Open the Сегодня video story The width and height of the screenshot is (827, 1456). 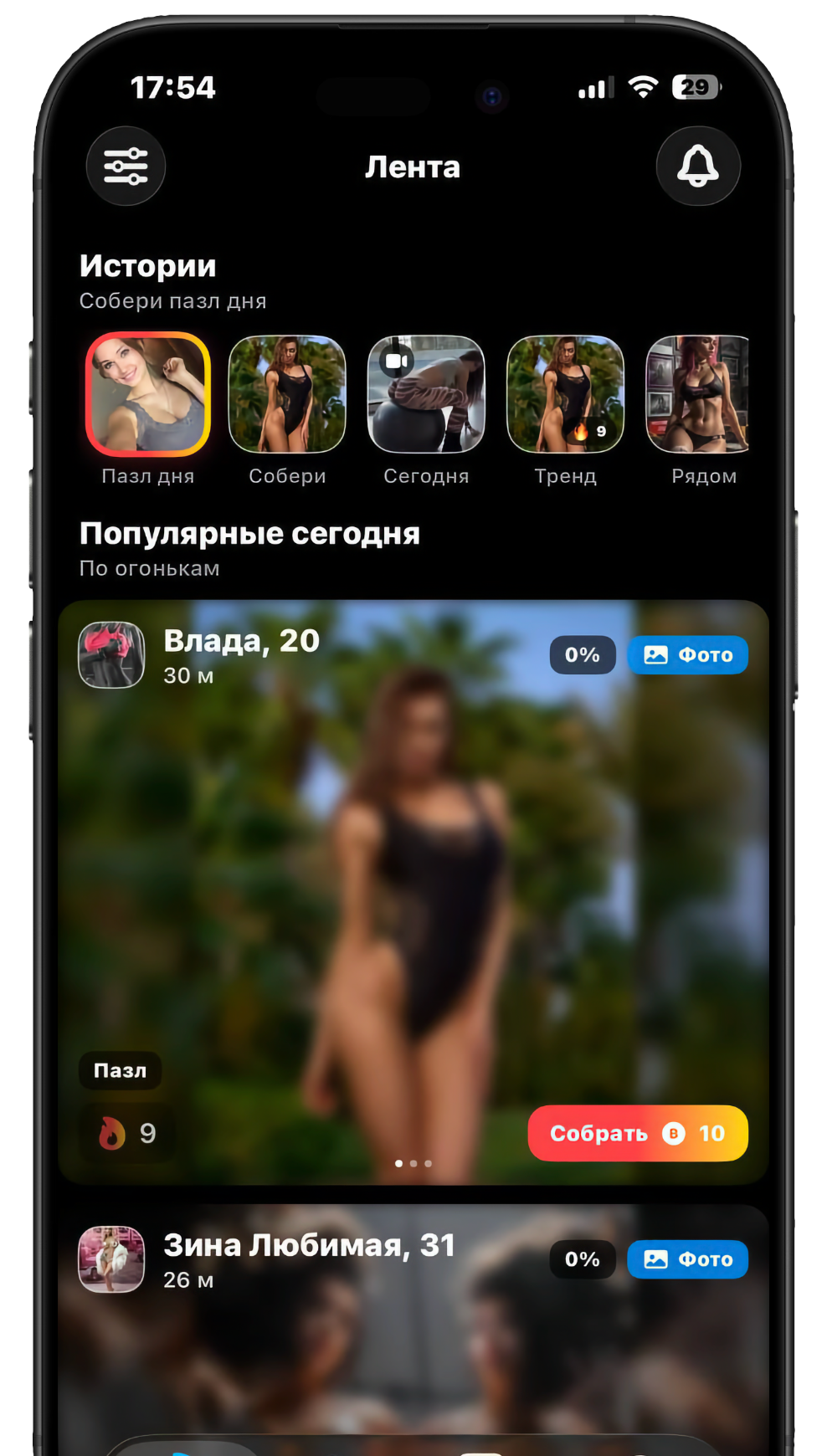[426, 394]
